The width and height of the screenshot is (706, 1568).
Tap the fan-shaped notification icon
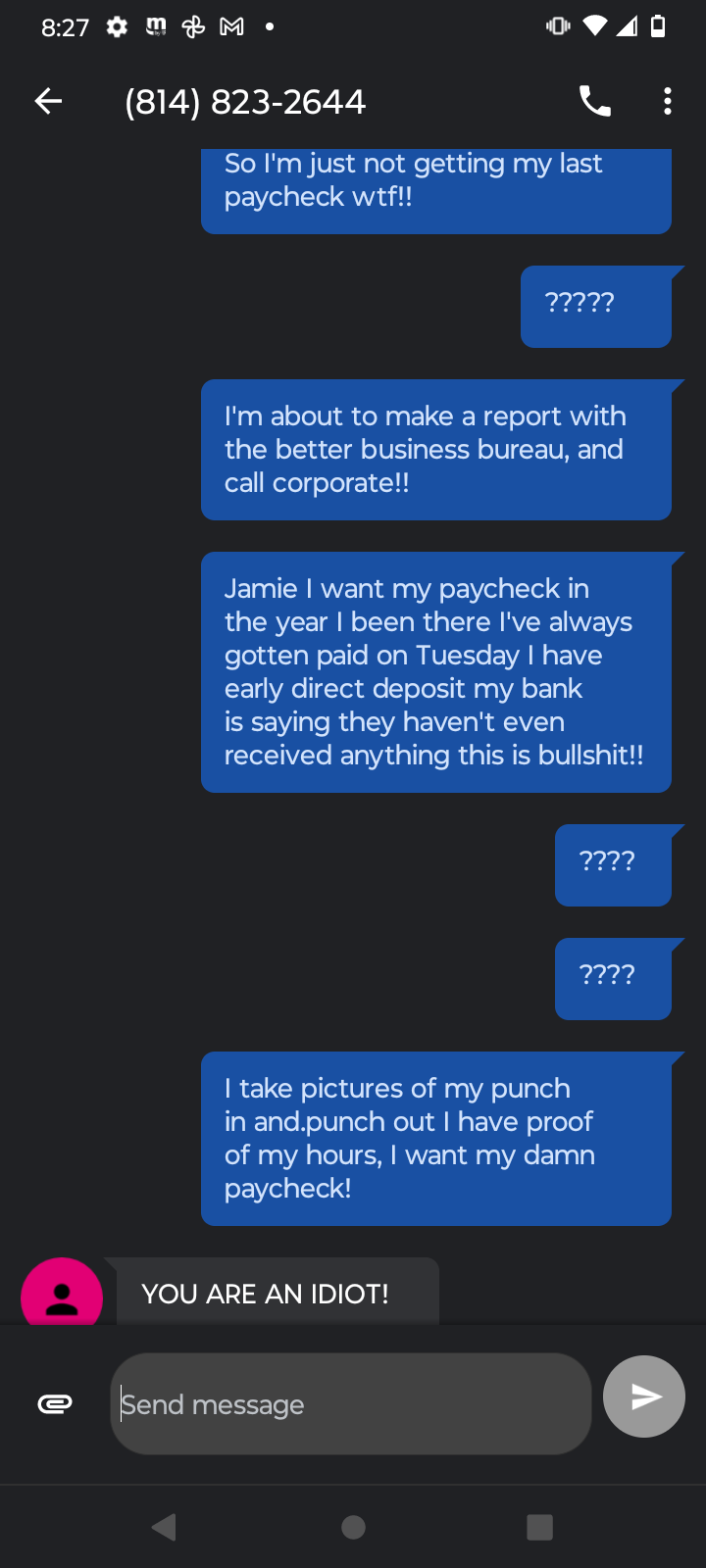(193, 26)
